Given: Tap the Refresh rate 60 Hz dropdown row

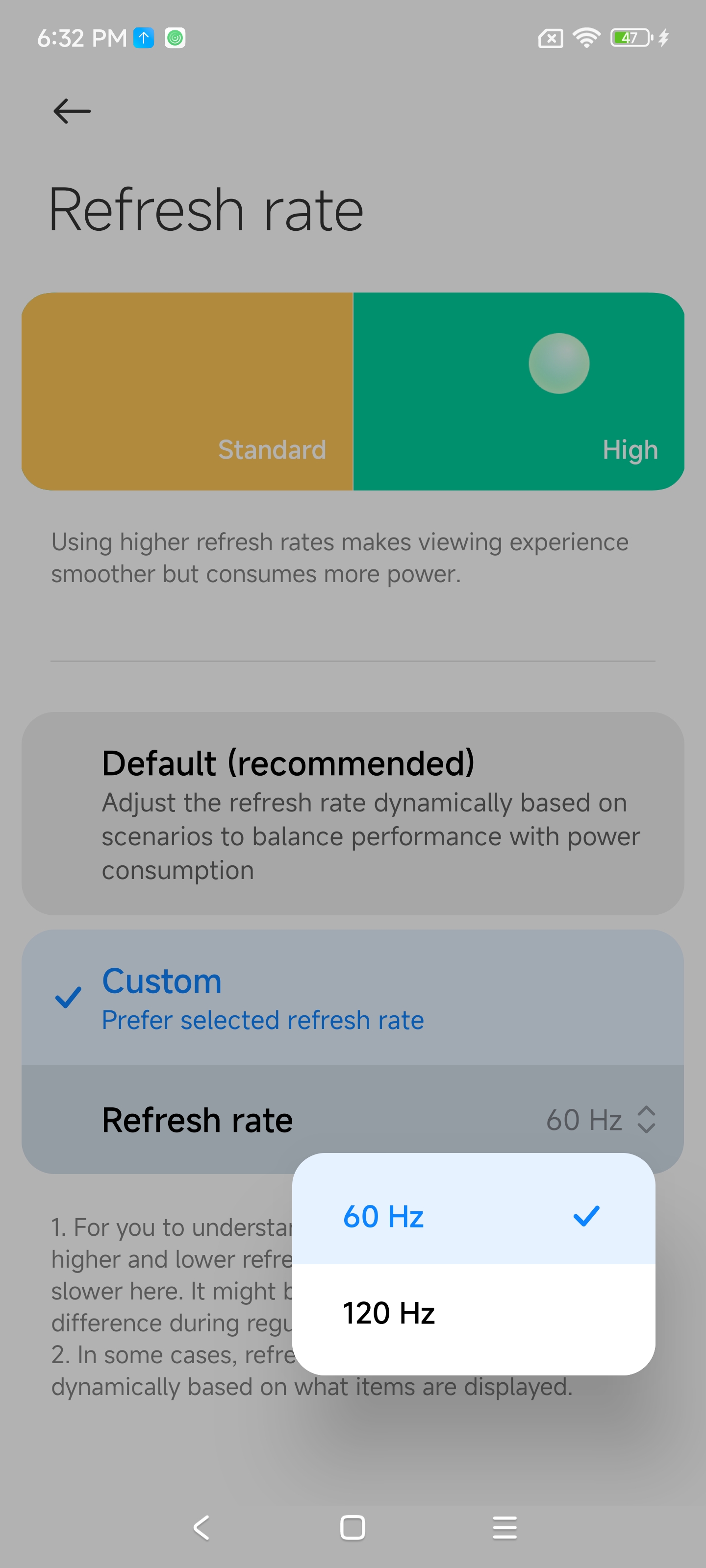Looking at the screenshot, I should 353,1119.
